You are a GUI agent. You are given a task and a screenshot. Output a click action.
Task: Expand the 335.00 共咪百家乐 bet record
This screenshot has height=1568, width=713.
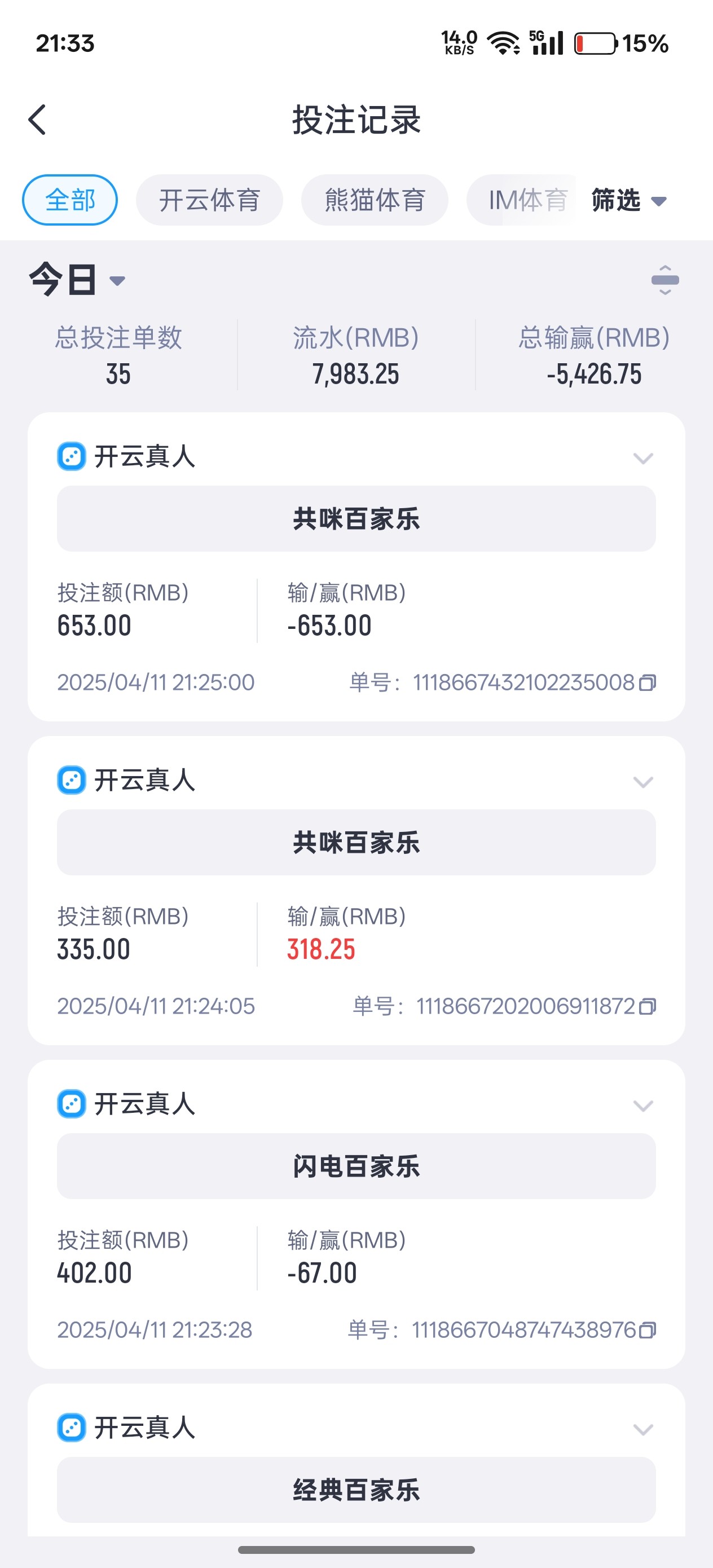(x=643, y=782)
